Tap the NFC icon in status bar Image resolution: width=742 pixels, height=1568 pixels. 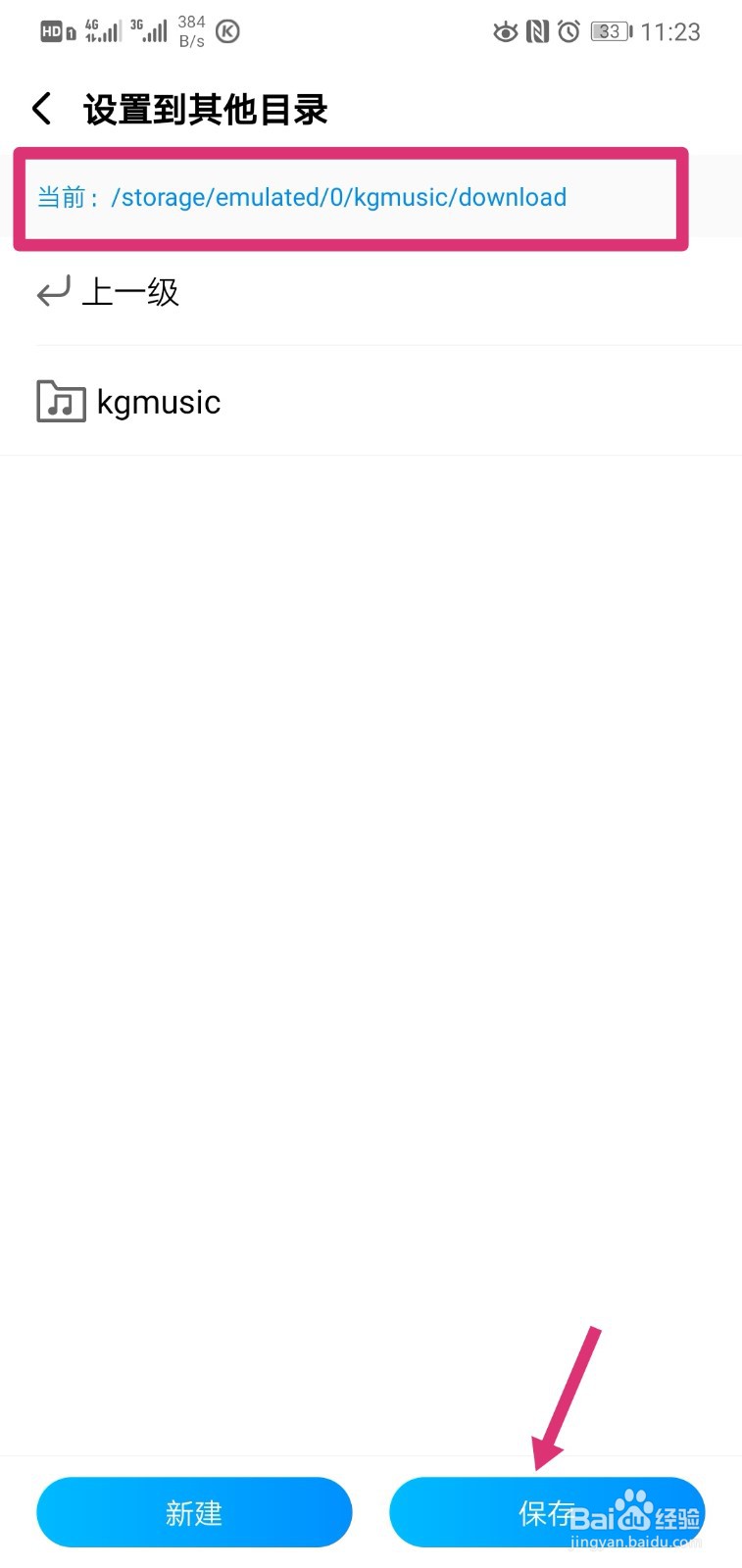[538, 31]
